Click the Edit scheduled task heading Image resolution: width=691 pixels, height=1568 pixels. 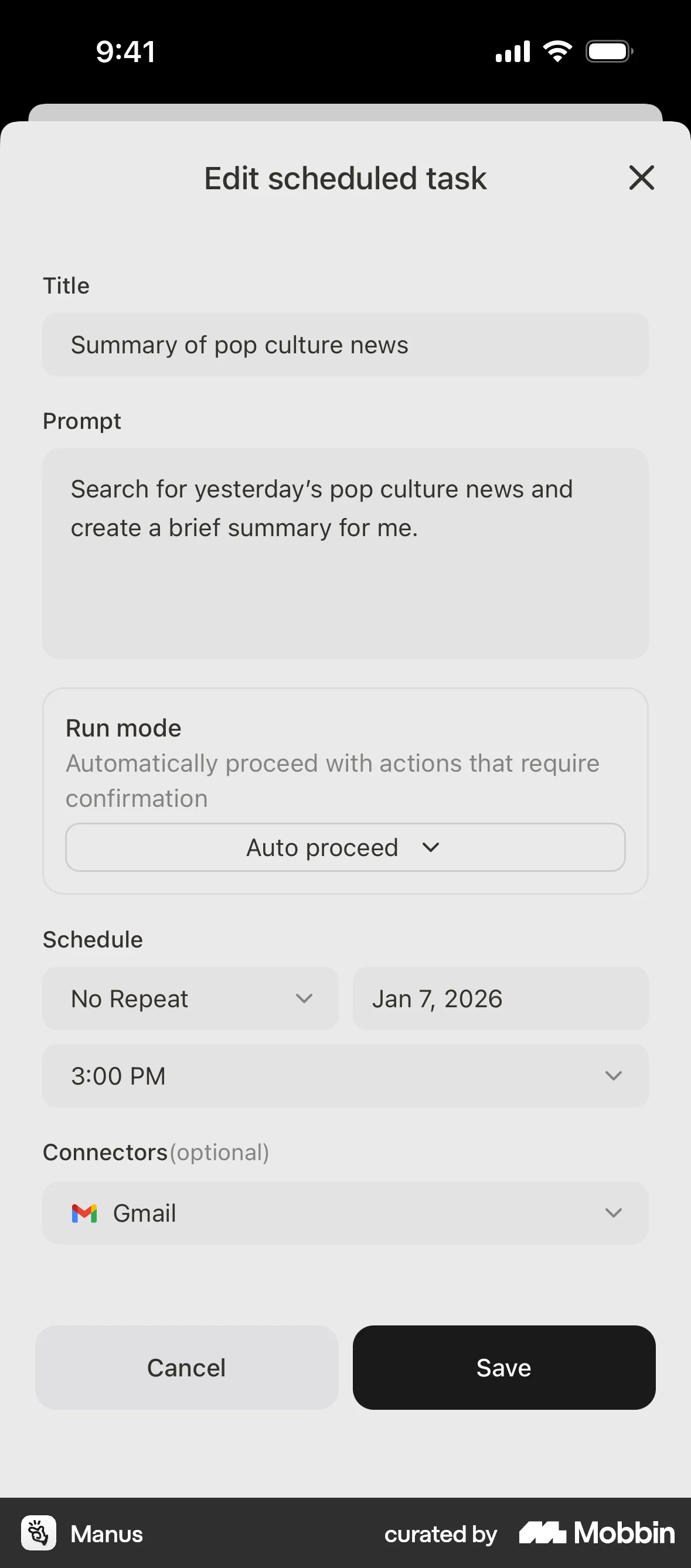tap(345, 178)
